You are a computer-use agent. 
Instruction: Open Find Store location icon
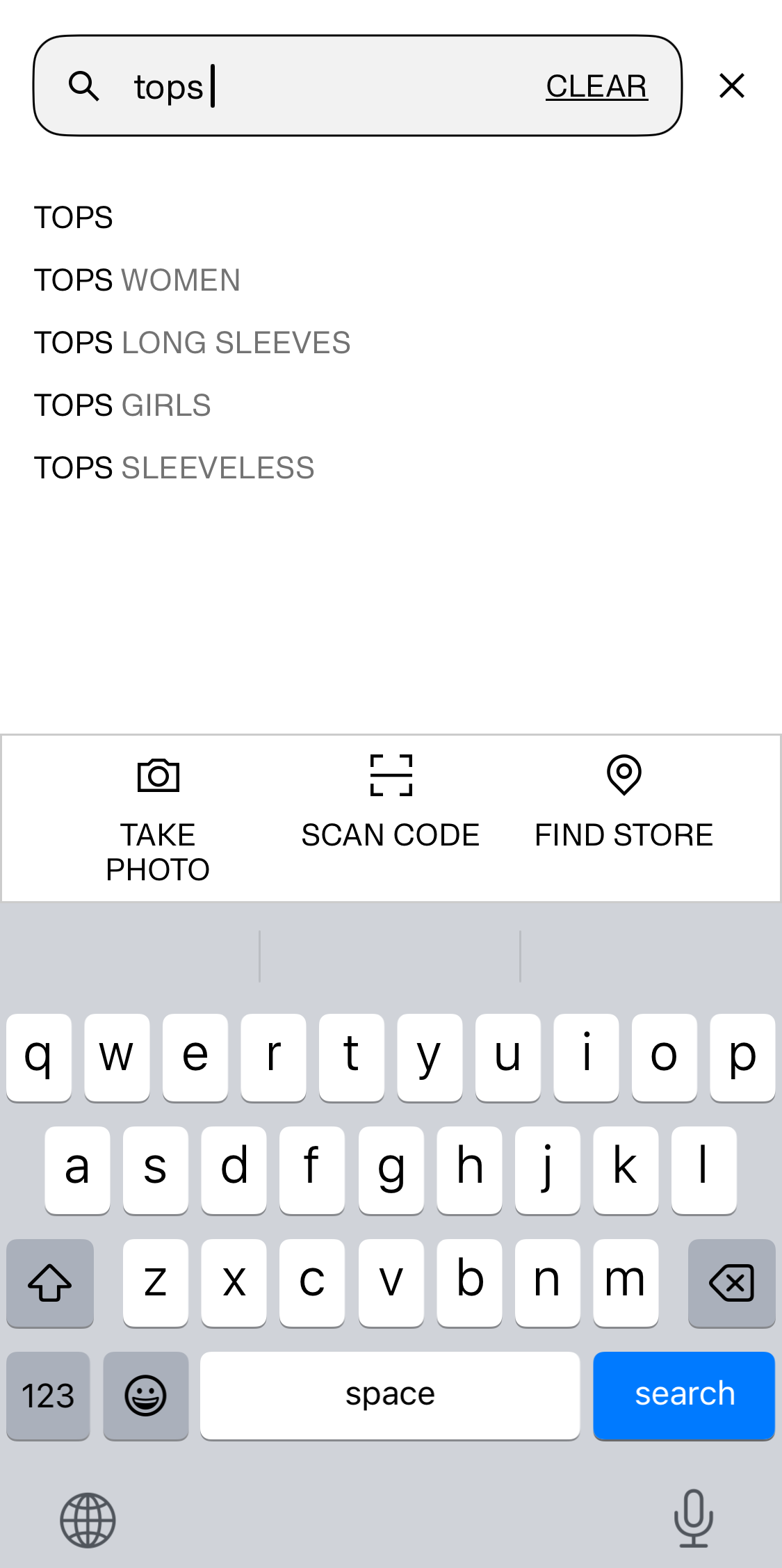(624, 775)
